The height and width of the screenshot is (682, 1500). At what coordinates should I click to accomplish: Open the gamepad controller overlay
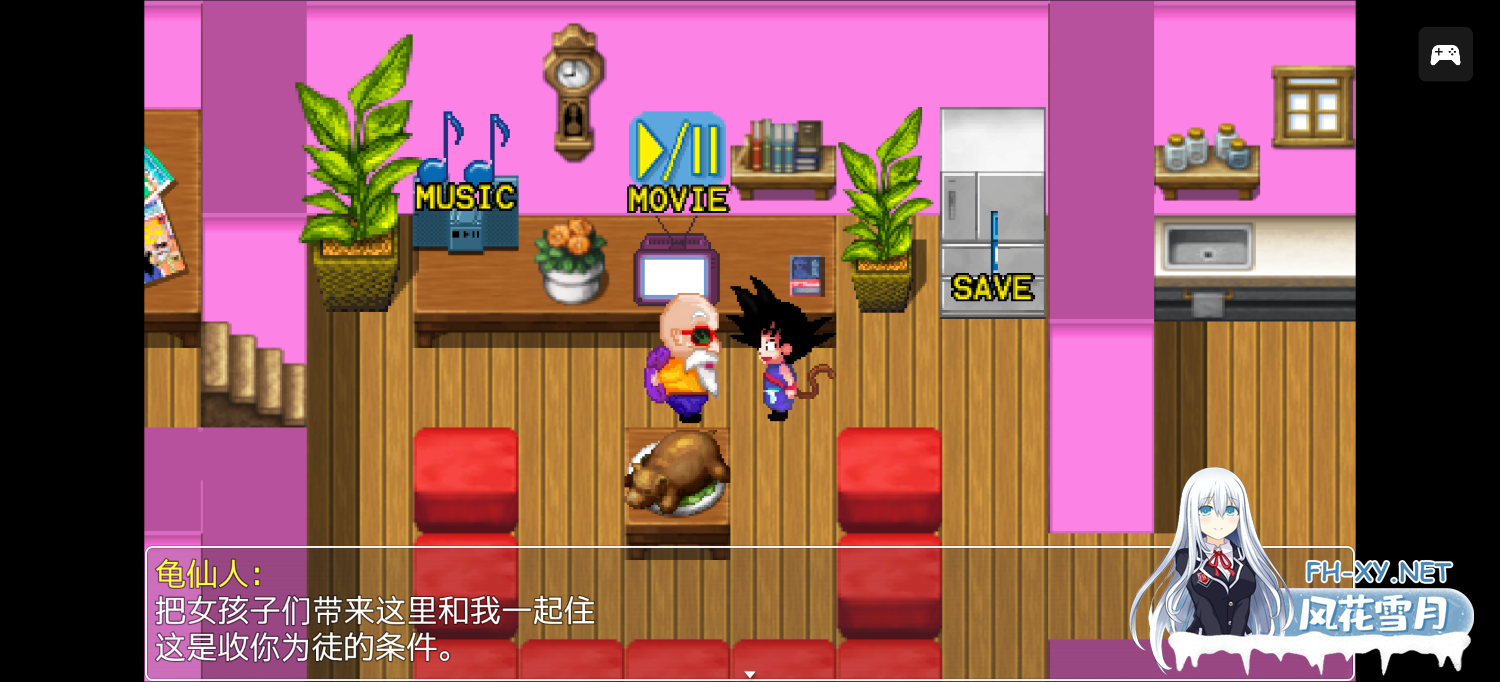(x=1445, y=55)
